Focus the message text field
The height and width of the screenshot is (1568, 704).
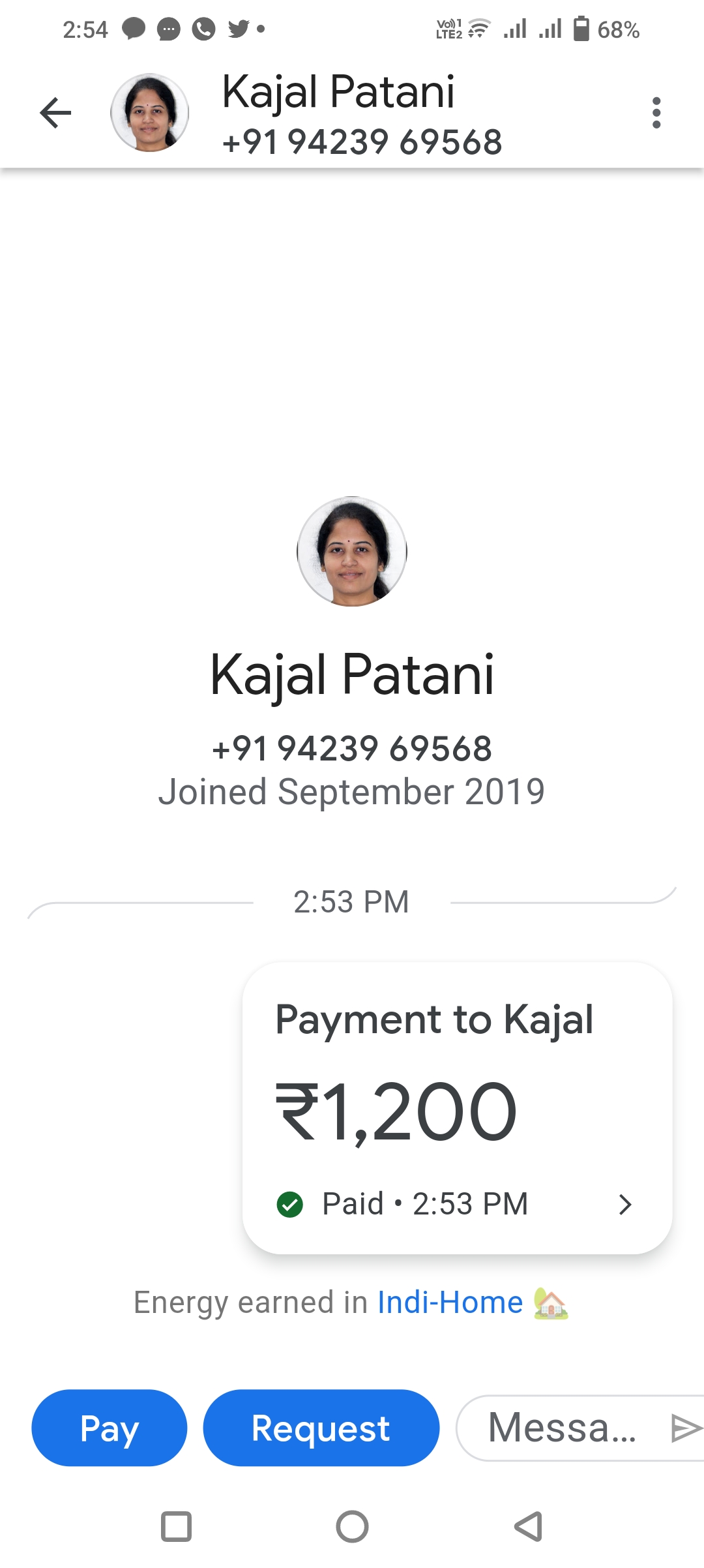pyautogui.click(x=561, y=1428)
